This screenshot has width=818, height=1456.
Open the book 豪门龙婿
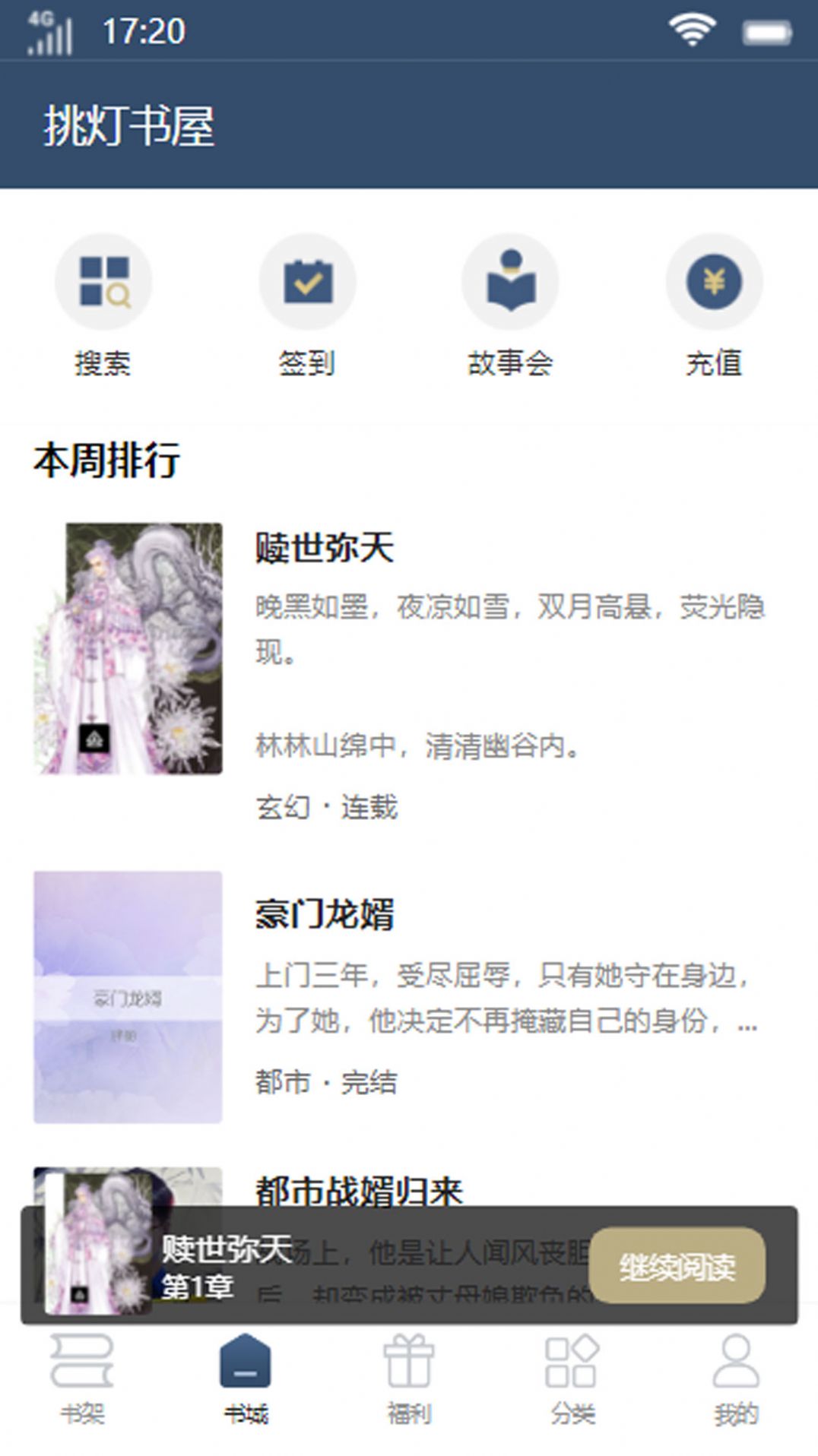point(325,914)
